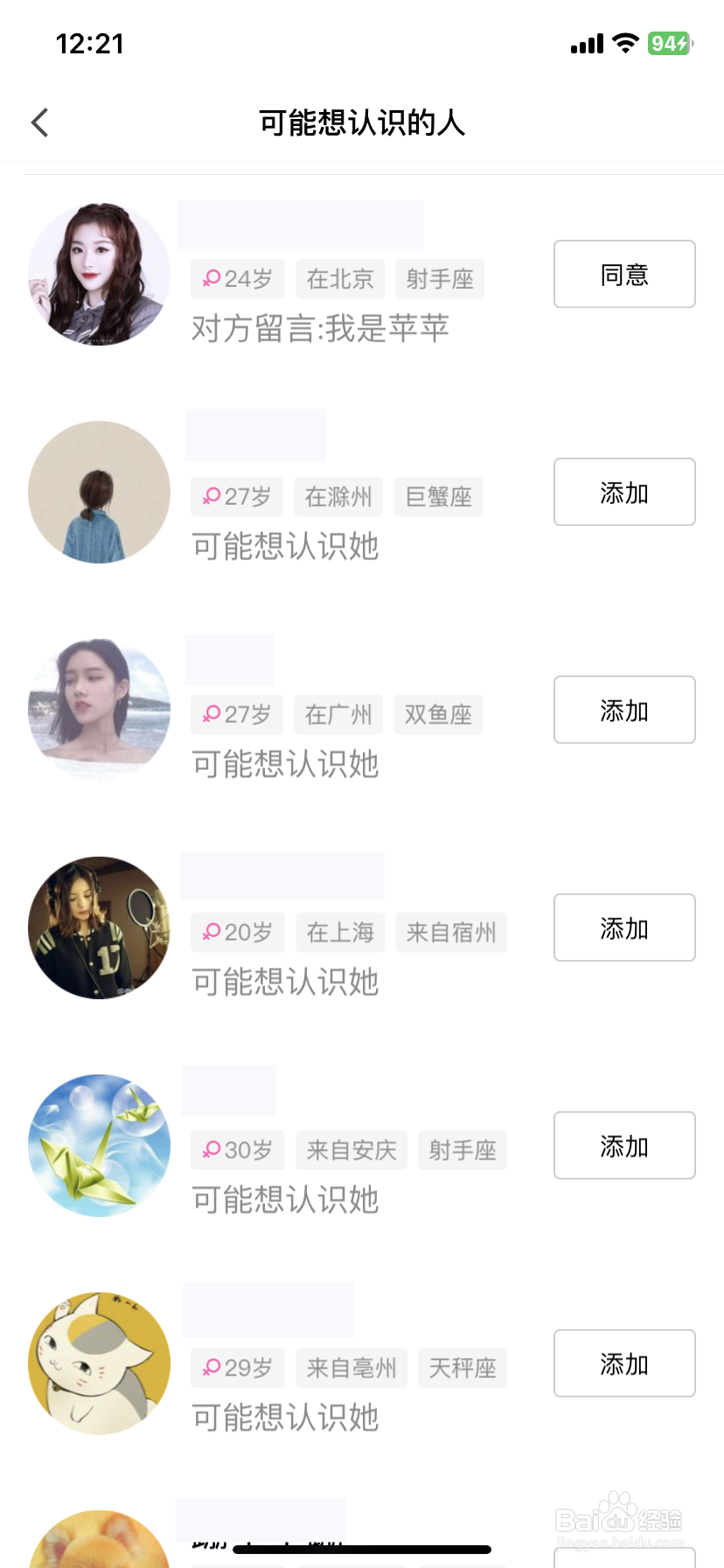Image resolution: width=724 pixels, height=1568 pixels.
Task: Add the 27岁 user in 广州
Action: tap(624, 710)
